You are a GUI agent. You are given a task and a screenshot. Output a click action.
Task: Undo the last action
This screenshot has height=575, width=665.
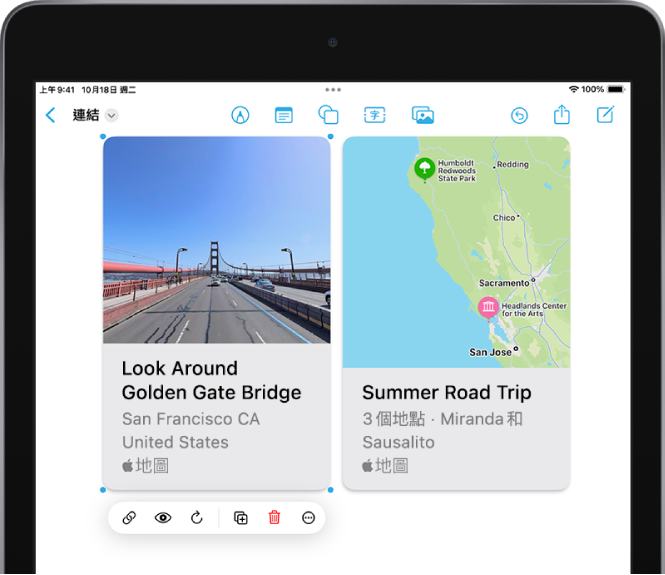point(518,115)
